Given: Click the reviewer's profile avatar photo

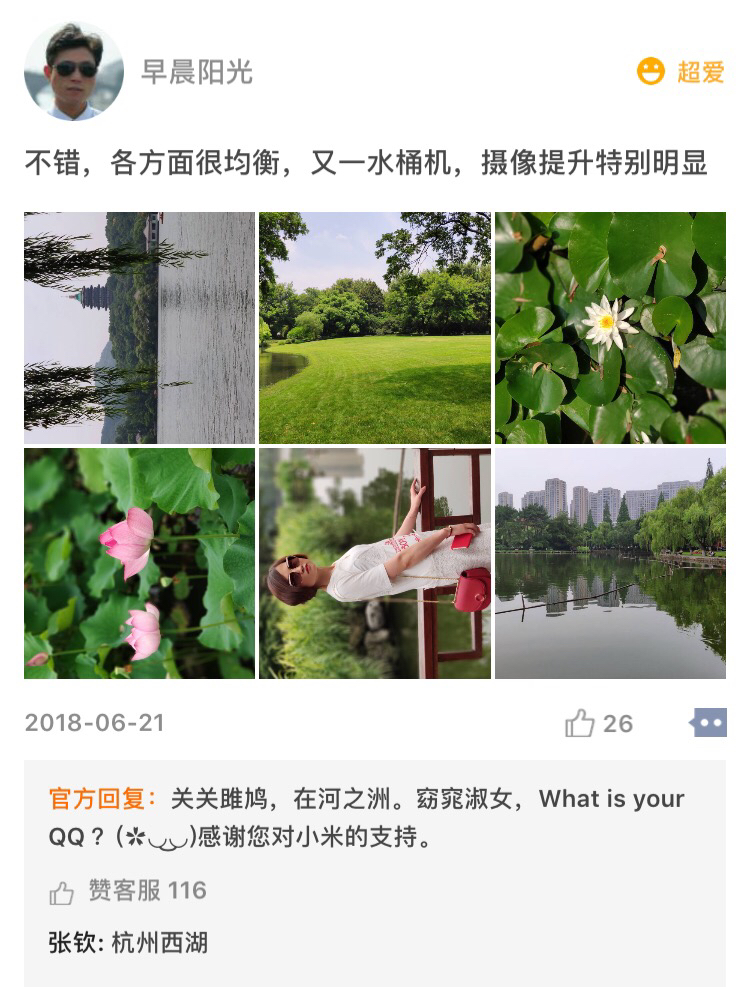Looking at the screenshot, I should 69,68.
